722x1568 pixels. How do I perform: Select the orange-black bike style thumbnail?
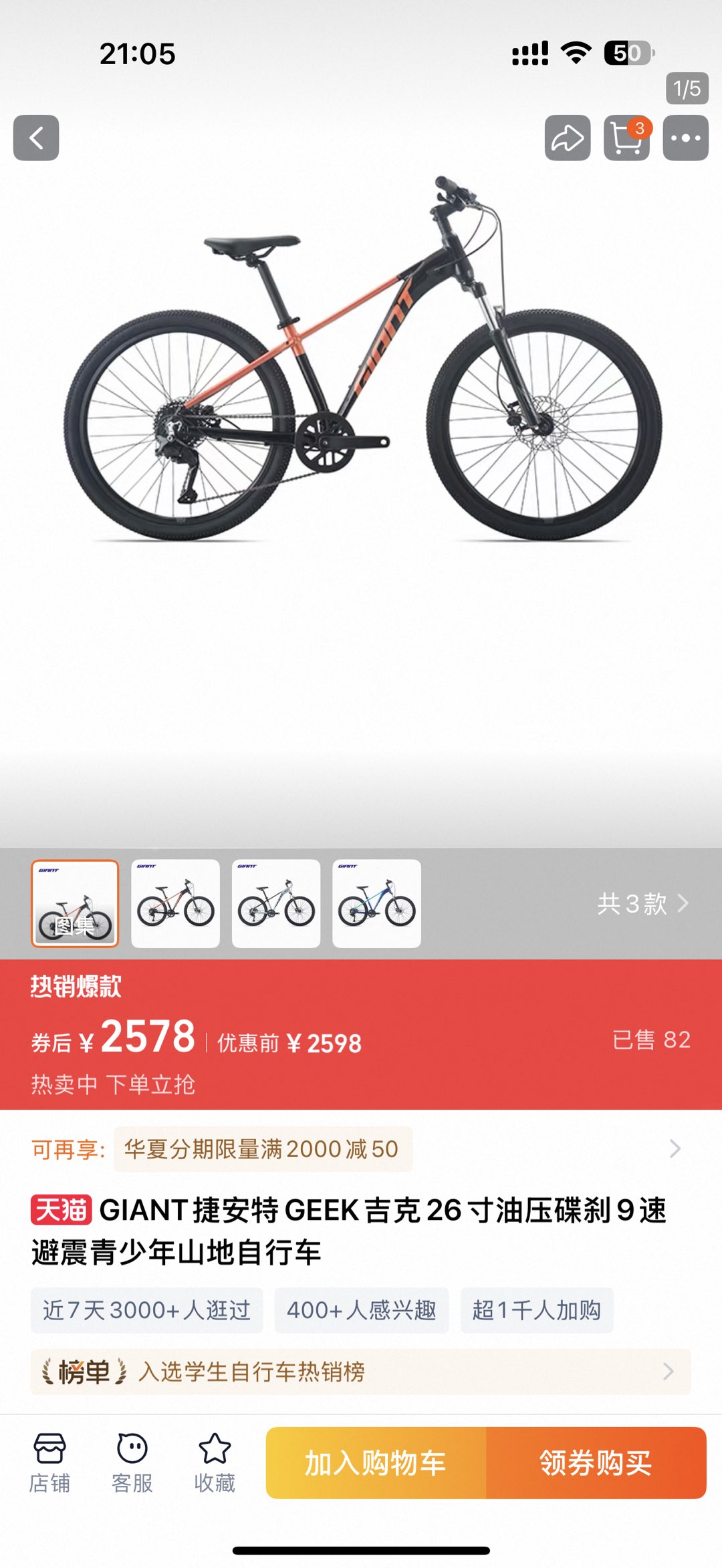176,903
